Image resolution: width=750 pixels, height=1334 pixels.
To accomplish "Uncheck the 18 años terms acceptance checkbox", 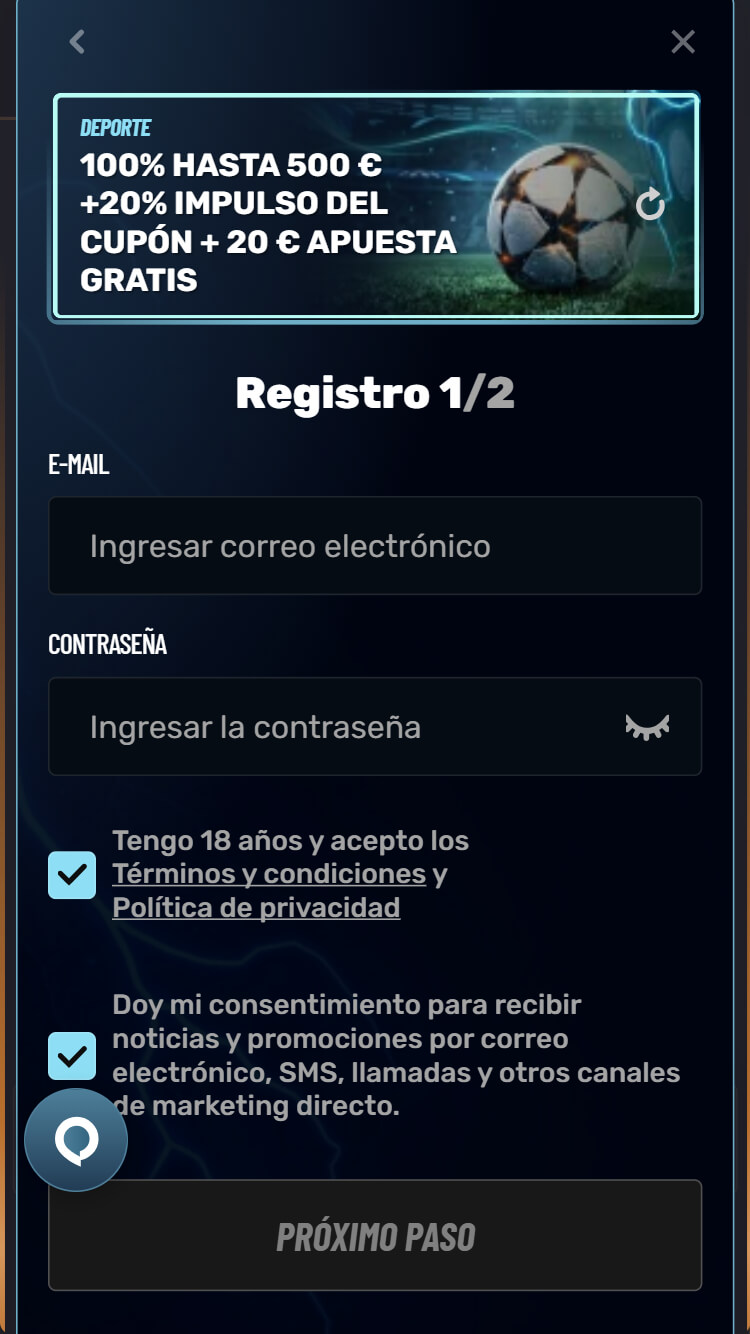I will 72,875.
